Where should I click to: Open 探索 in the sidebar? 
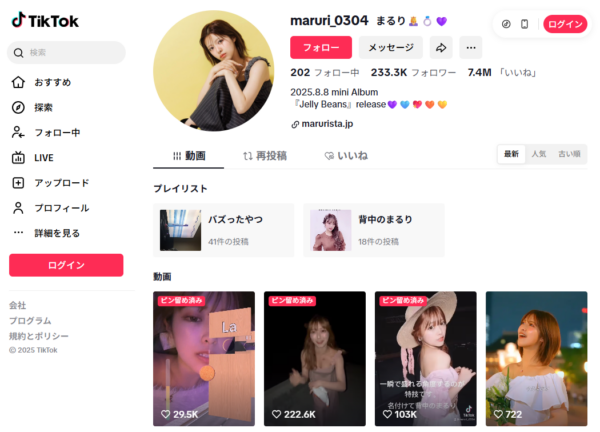pyautogui.click(x=43, y=107)
